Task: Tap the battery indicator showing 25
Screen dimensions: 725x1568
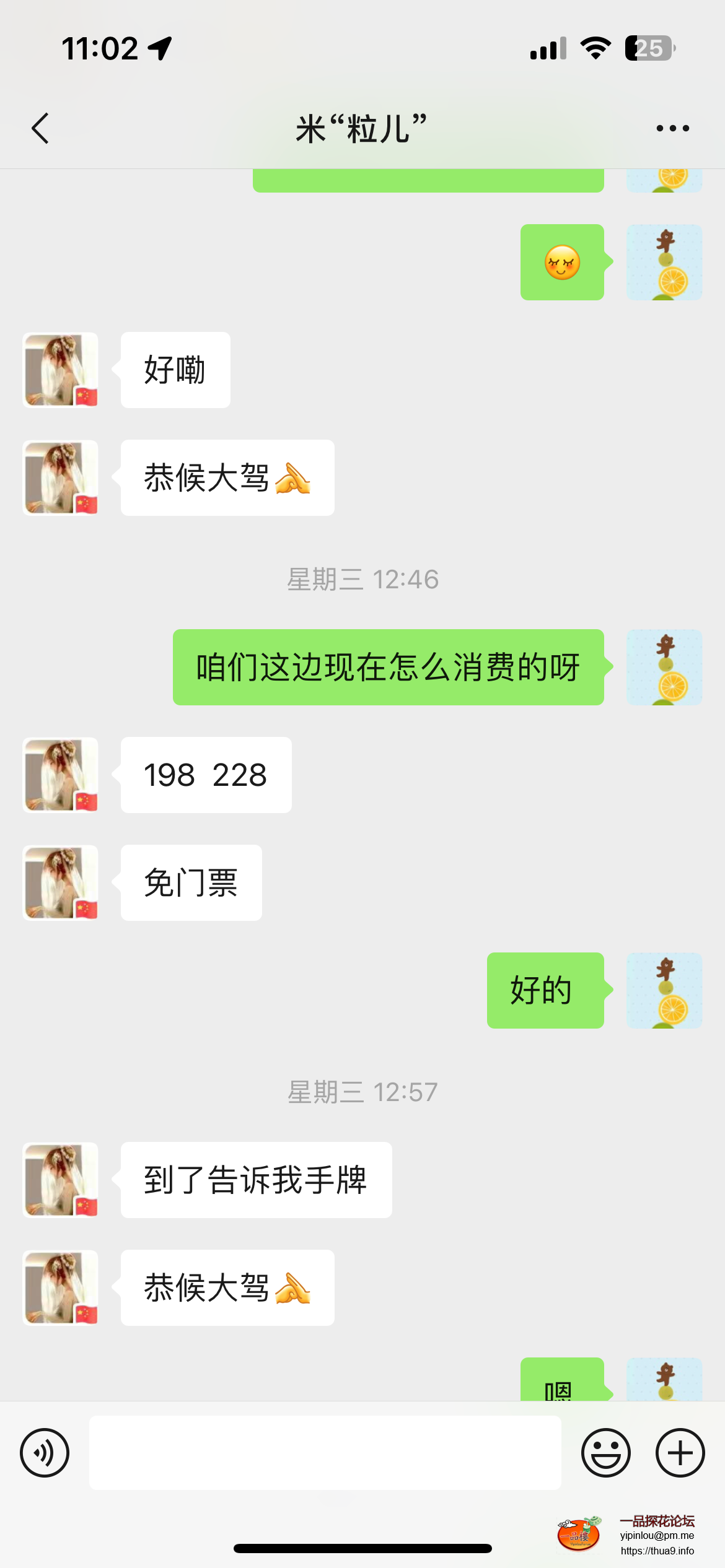Action: 648,48
